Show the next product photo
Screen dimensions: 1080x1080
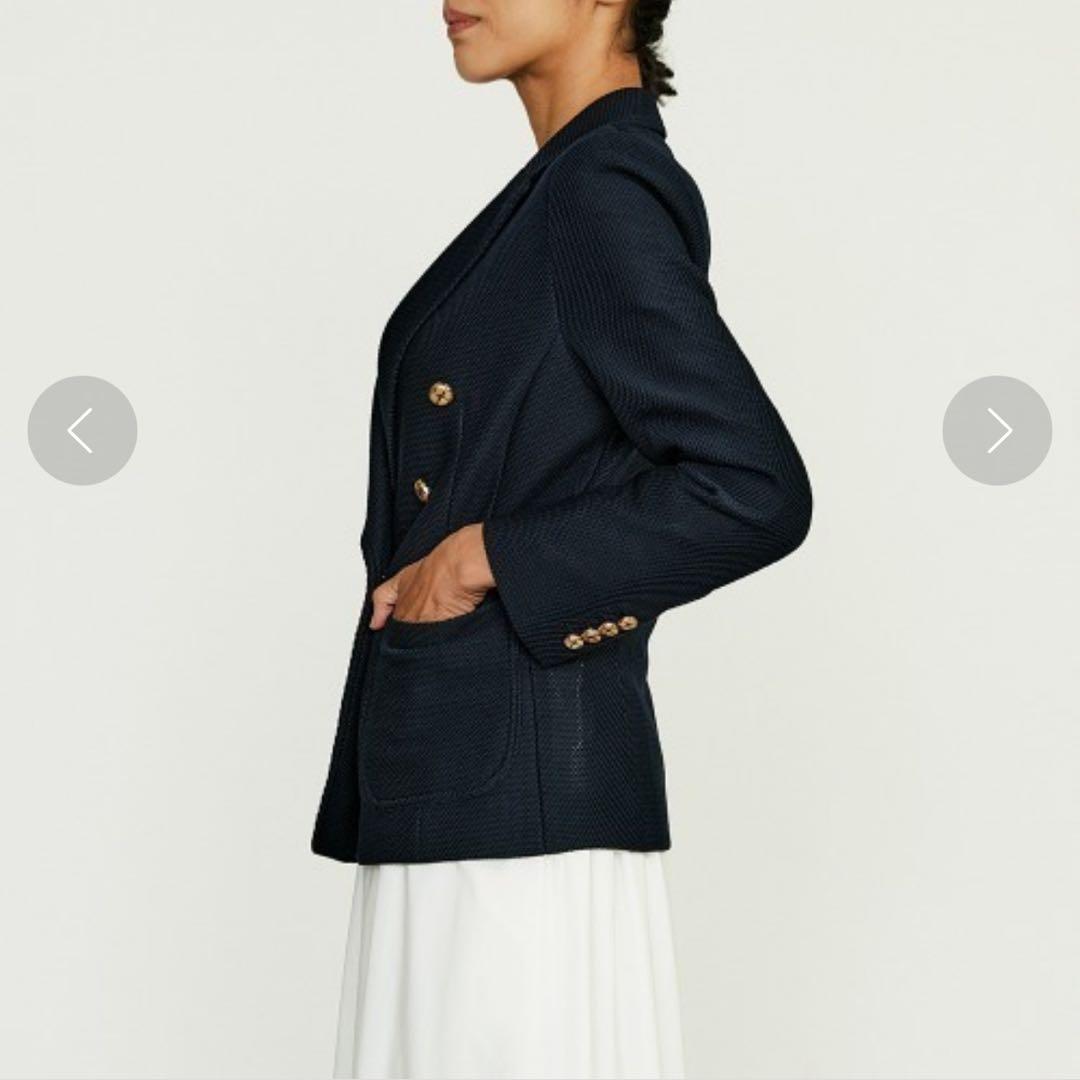[x=997, y=431]
